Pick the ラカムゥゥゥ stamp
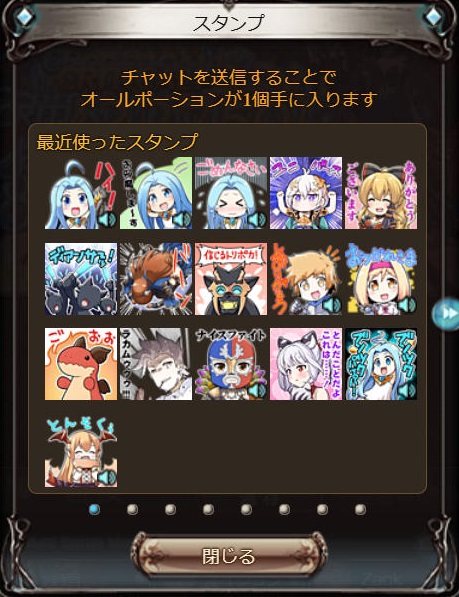 pos(156,364)
